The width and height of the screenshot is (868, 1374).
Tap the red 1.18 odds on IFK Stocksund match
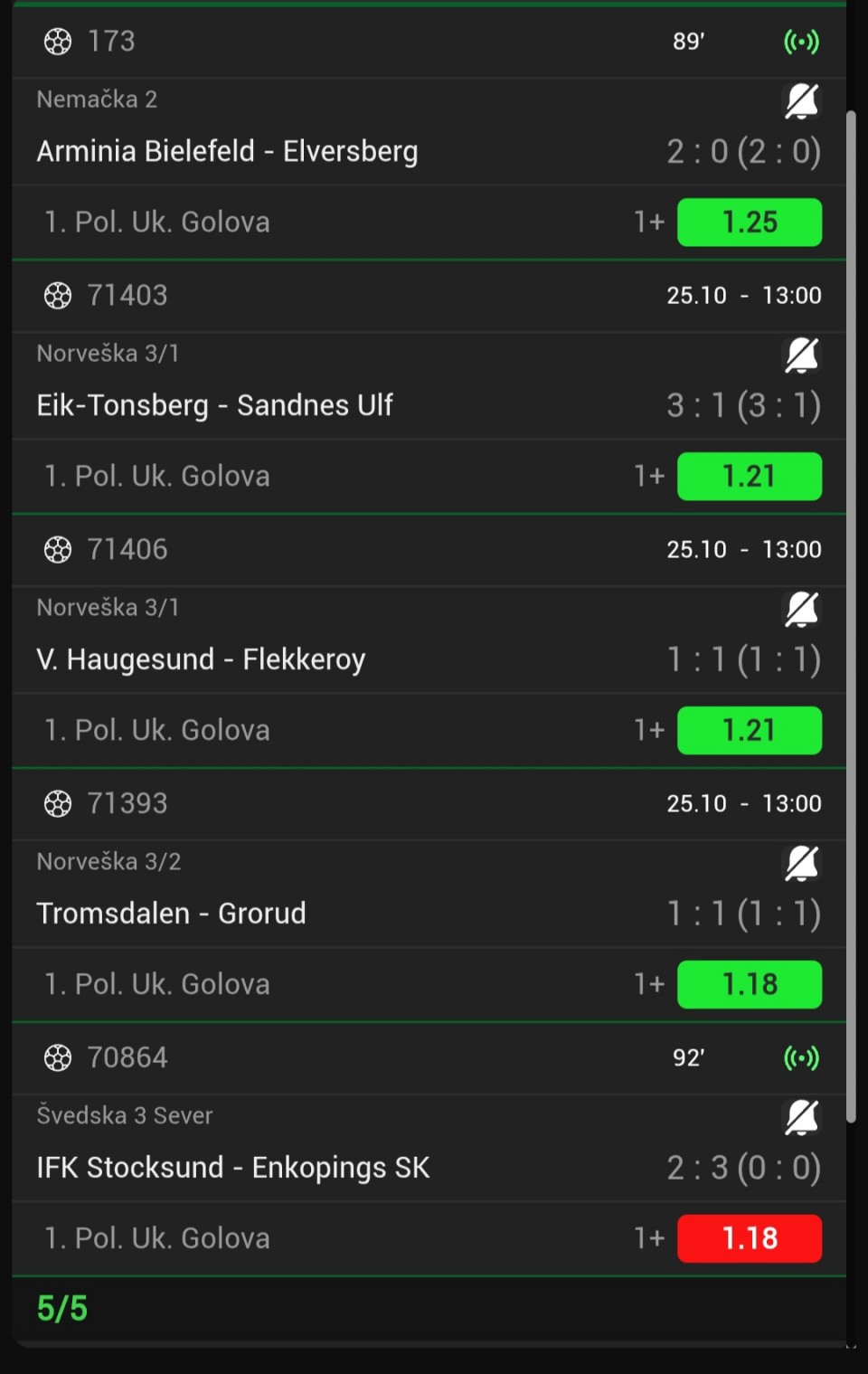(750, 1238)
